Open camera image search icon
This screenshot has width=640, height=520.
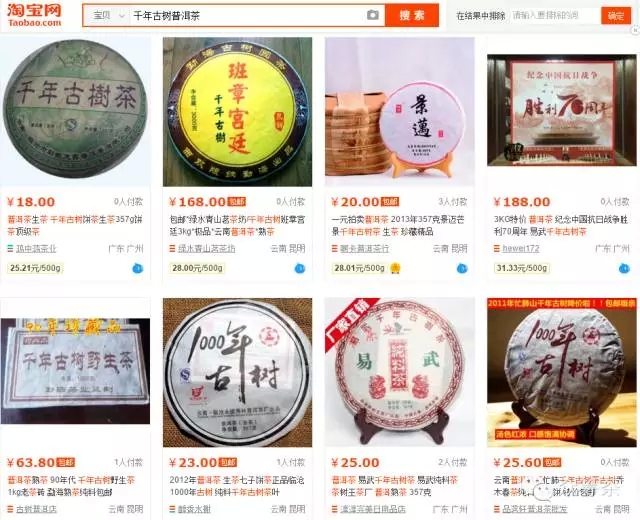pyautogui.click(x=373, y=15)
